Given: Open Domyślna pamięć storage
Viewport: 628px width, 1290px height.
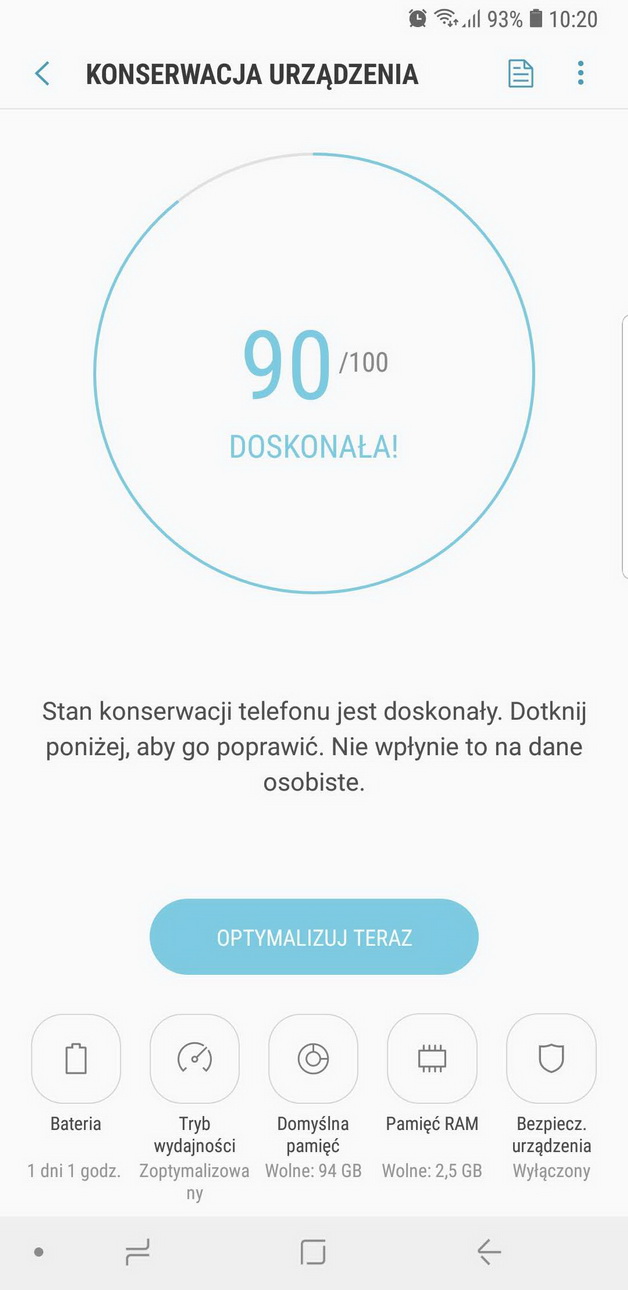Looking at the screenshot, I should (x=313, y=1059).
